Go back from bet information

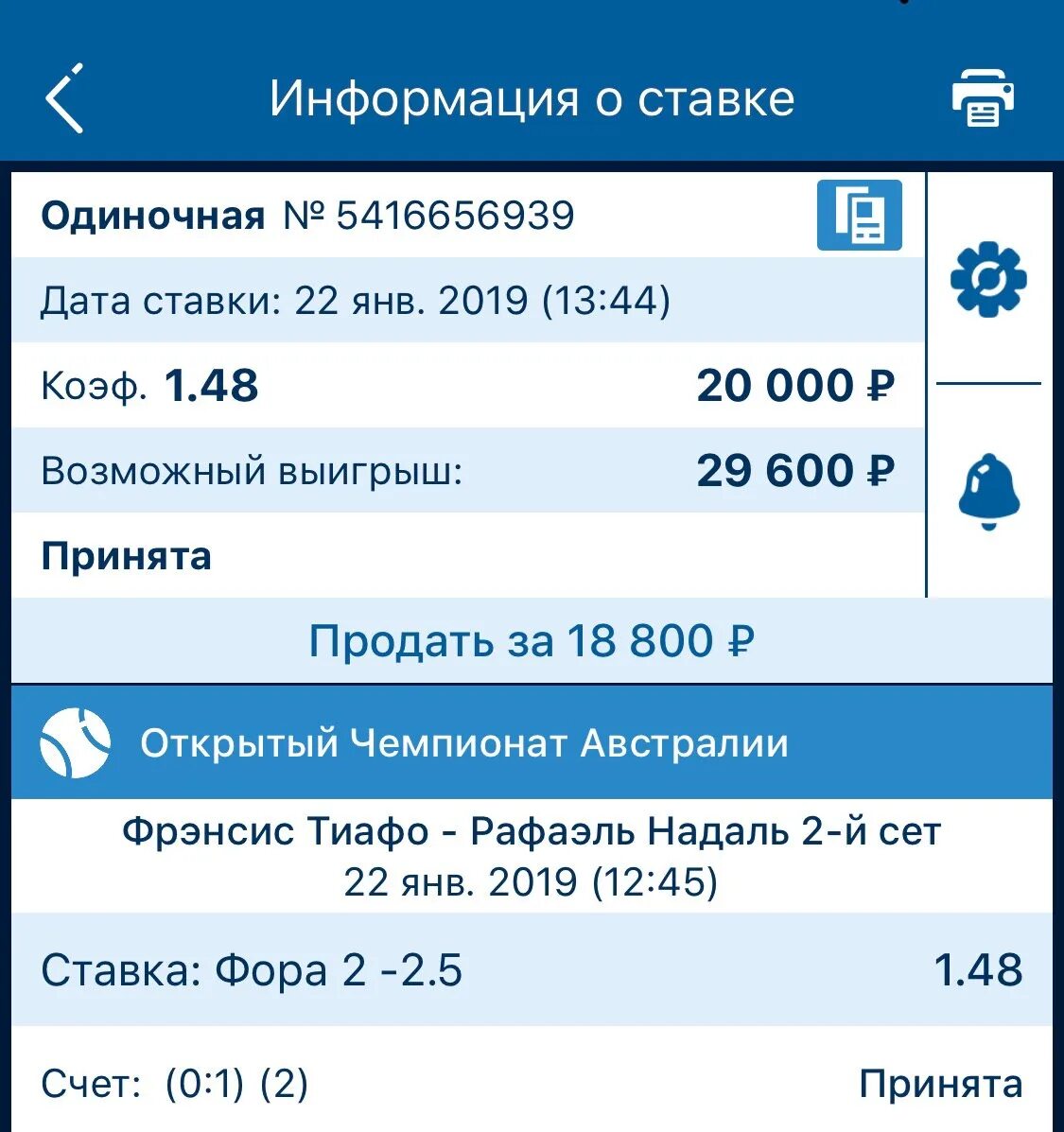pos(64,97)
